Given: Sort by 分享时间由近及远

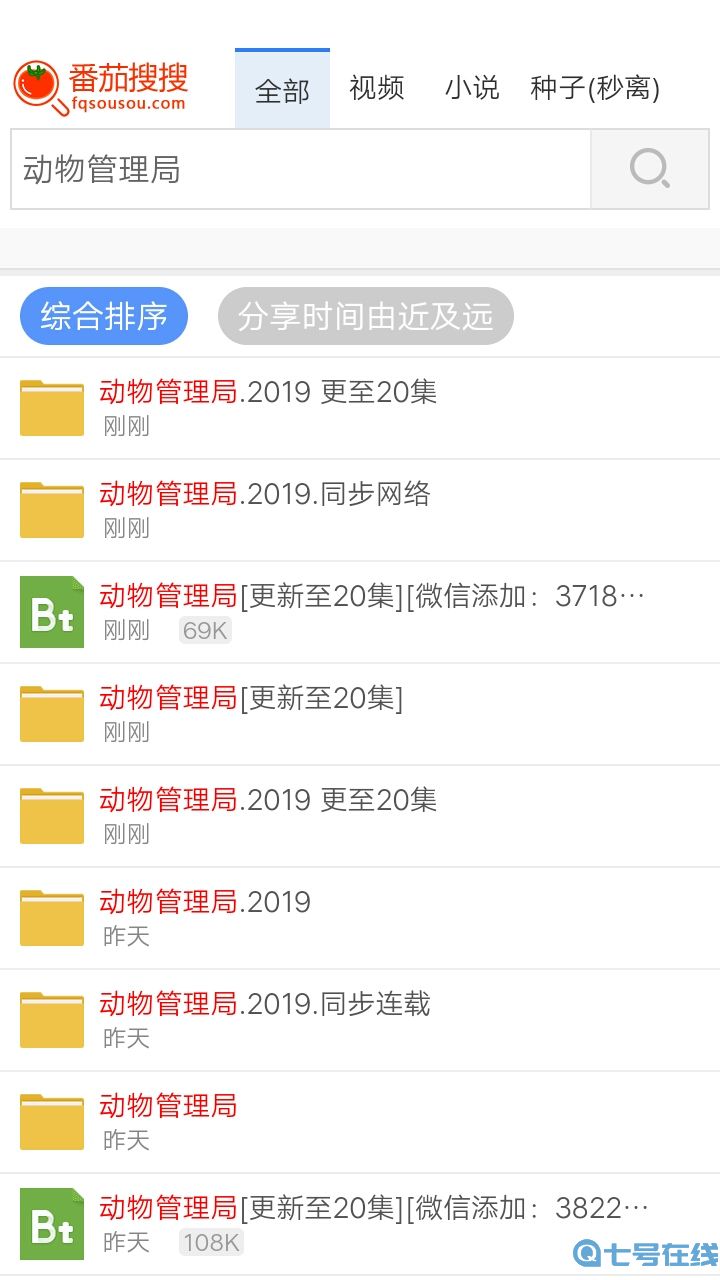Looking at the screenshot, I should pyautogui.click(x=365, y=316).
